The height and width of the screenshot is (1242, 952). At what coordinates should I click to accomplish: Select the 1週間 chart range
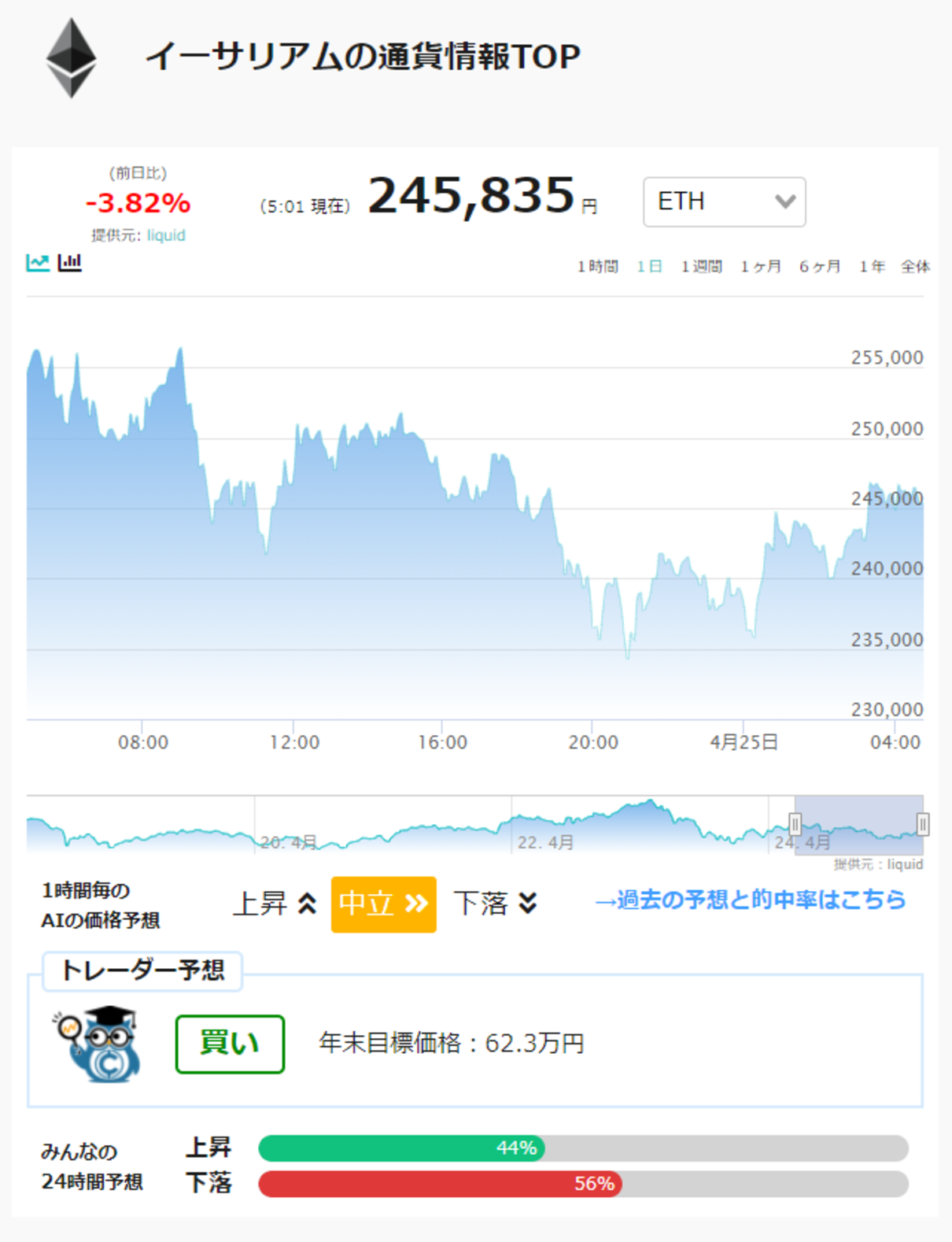click(x=701, y=267)
